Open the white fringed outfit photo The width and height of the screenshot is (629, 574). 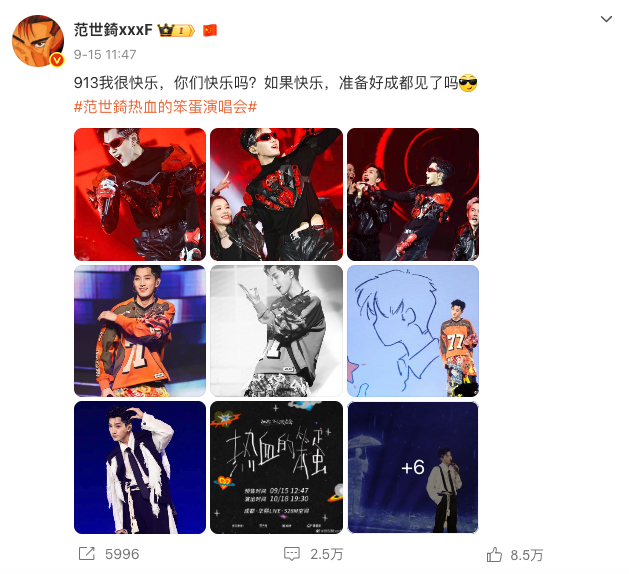pyautogui.click(x=140, y=467)
